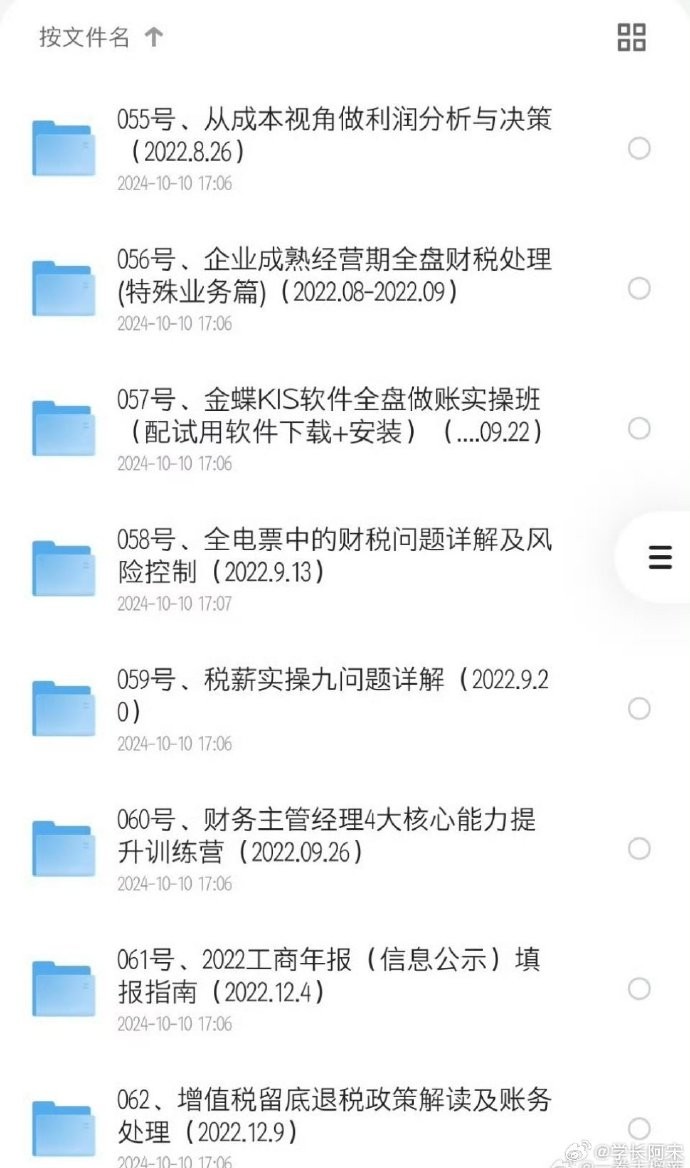Select the 057号 folder radio circle
The image size is (690, 1168).
click(x=639, y=429)
